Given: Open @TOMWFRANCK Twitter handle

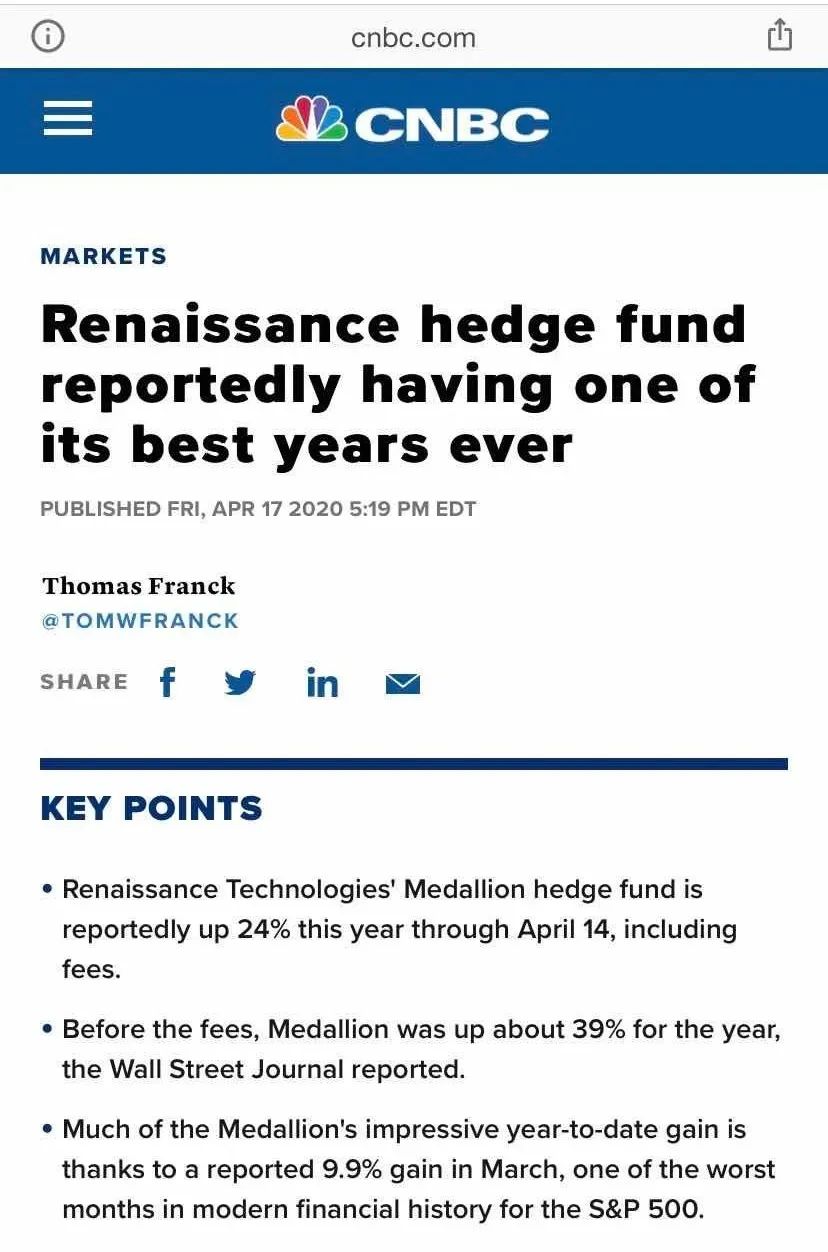Looking at the screenshot, I should 140,621.
